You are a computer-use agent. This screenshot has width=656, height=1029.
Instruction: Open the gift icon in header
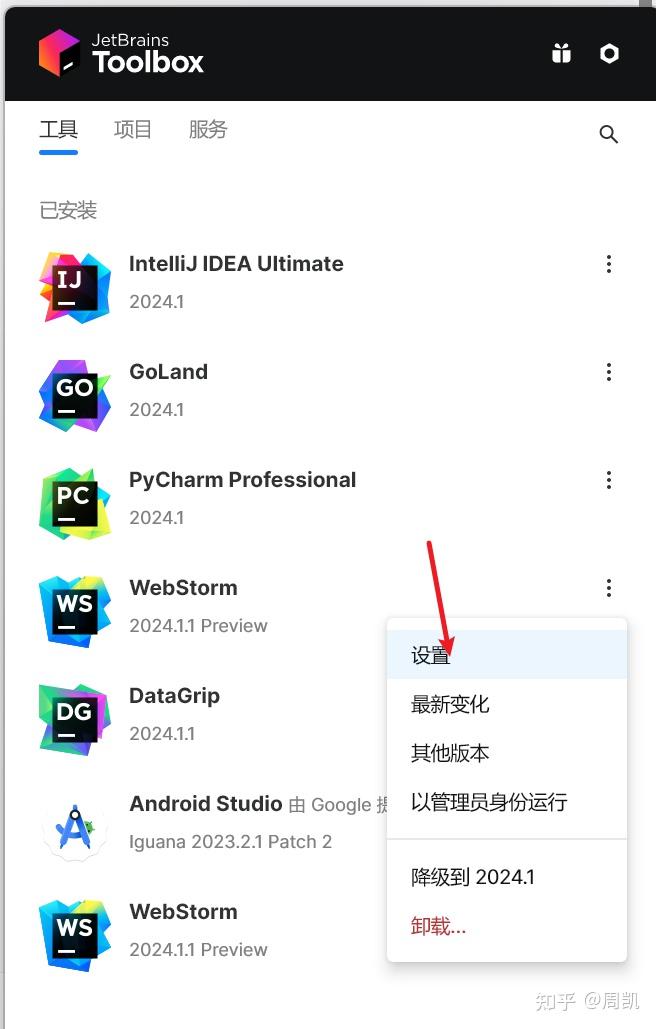click(561, 53)
